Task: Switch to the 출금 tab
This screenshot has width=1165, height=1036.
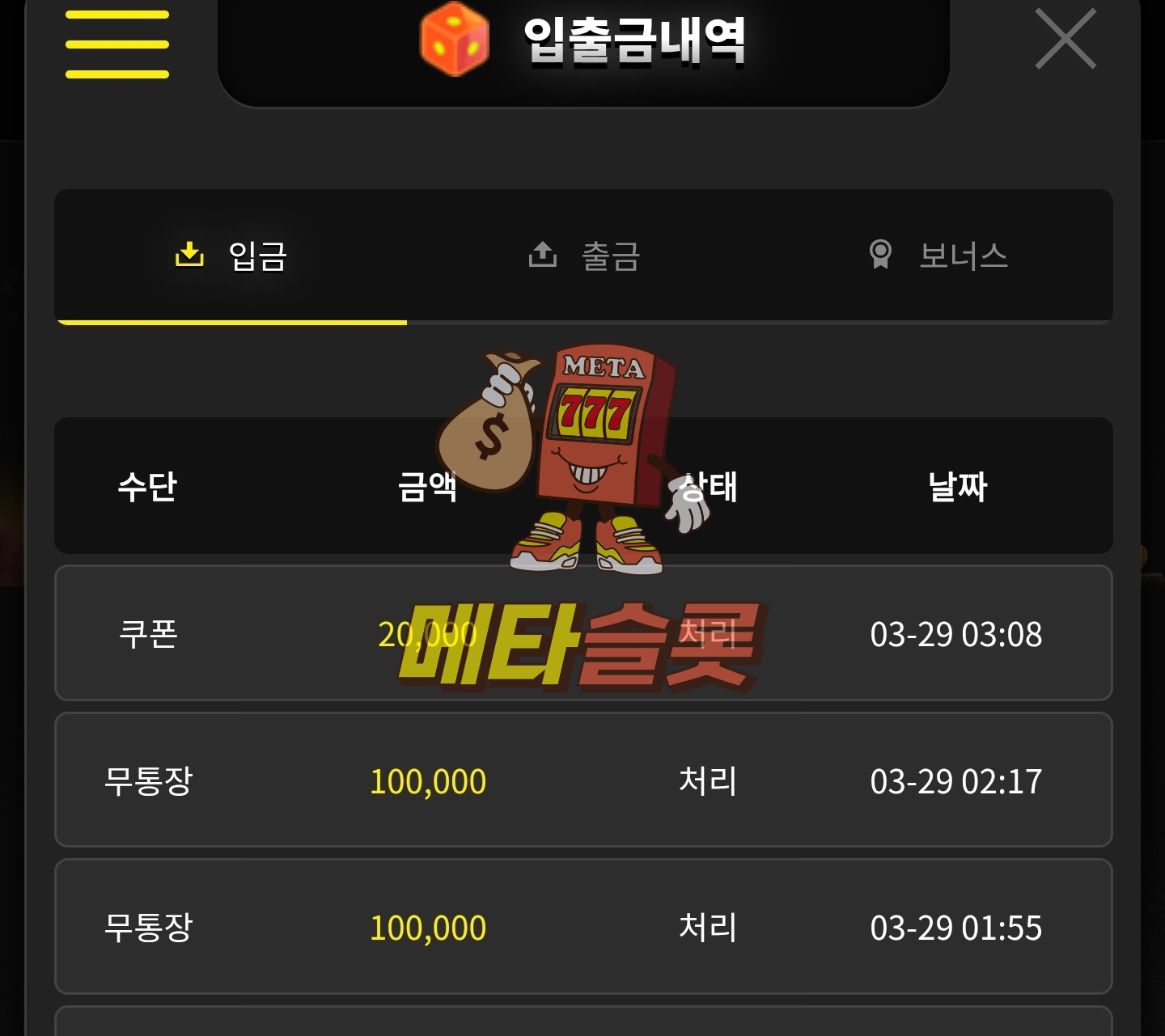Action: 584,256
